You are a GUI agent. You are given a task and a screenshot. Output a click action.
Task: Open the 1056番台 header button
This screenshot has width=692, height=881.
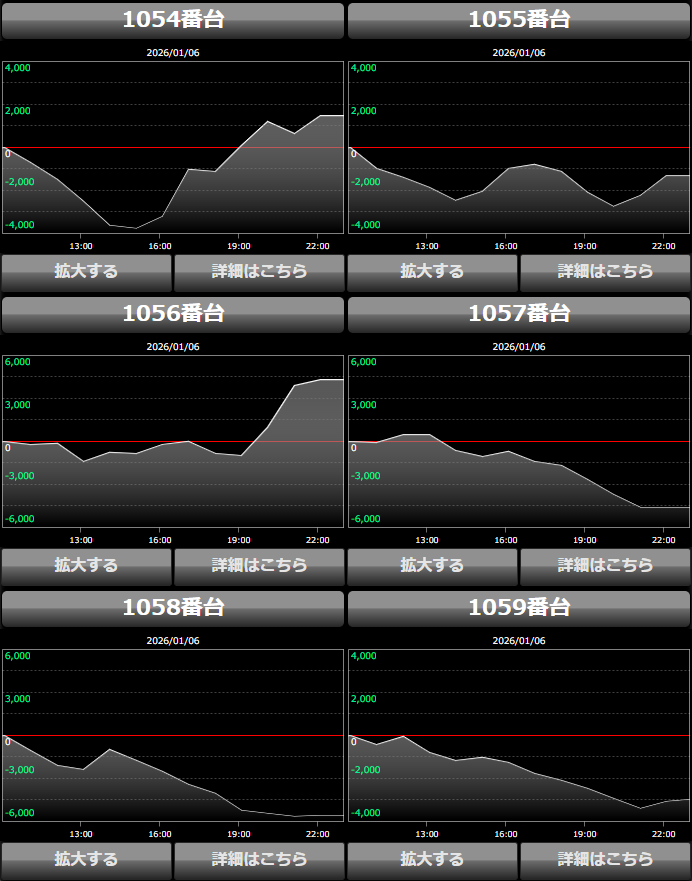point(173,314)
